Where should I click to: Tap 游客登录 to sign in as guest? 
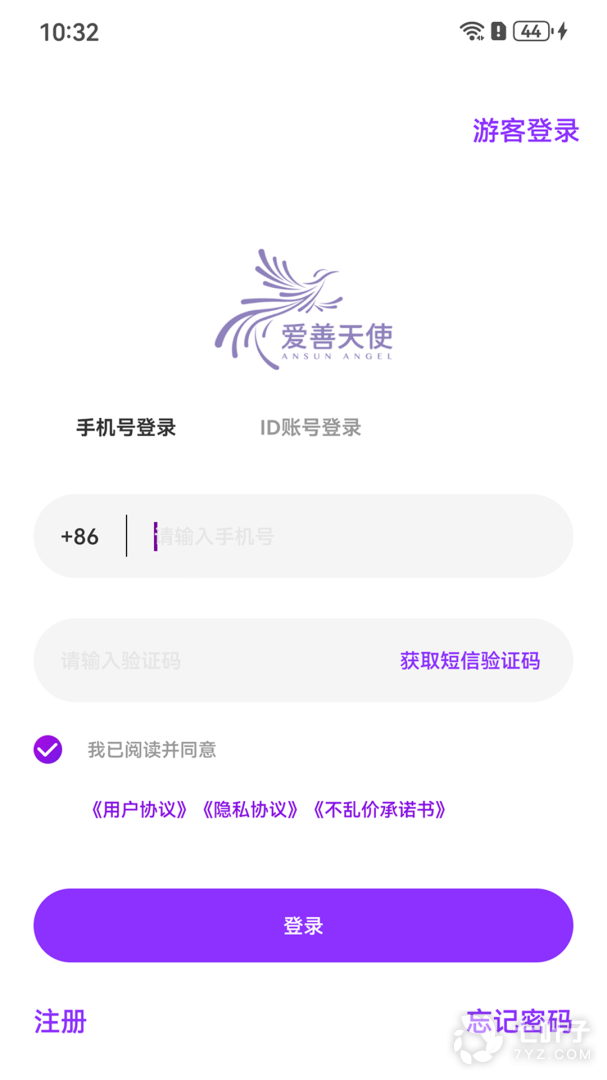(526, 130)
